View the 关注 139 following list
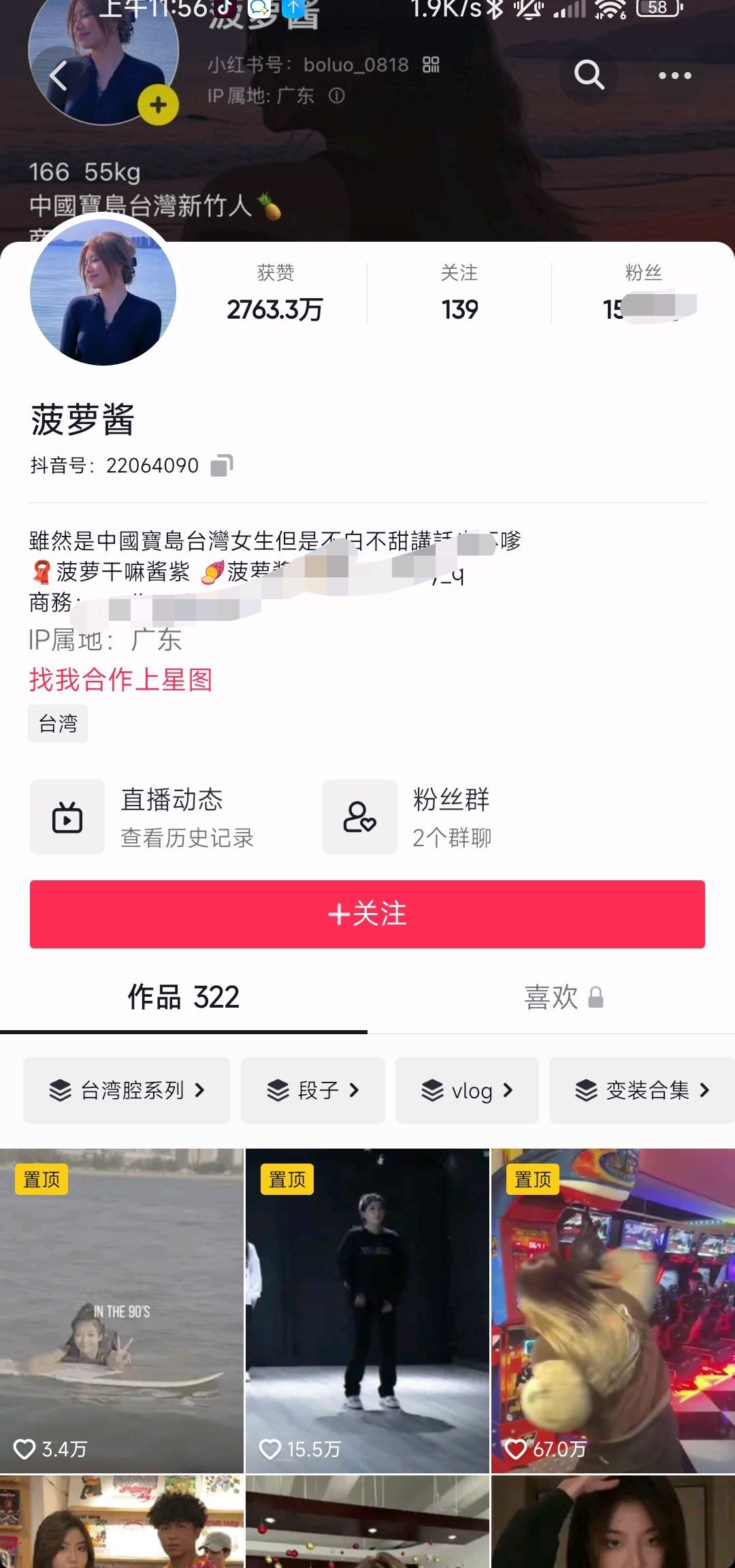The width and height of the screenshot is (735, 1568). 459,294
